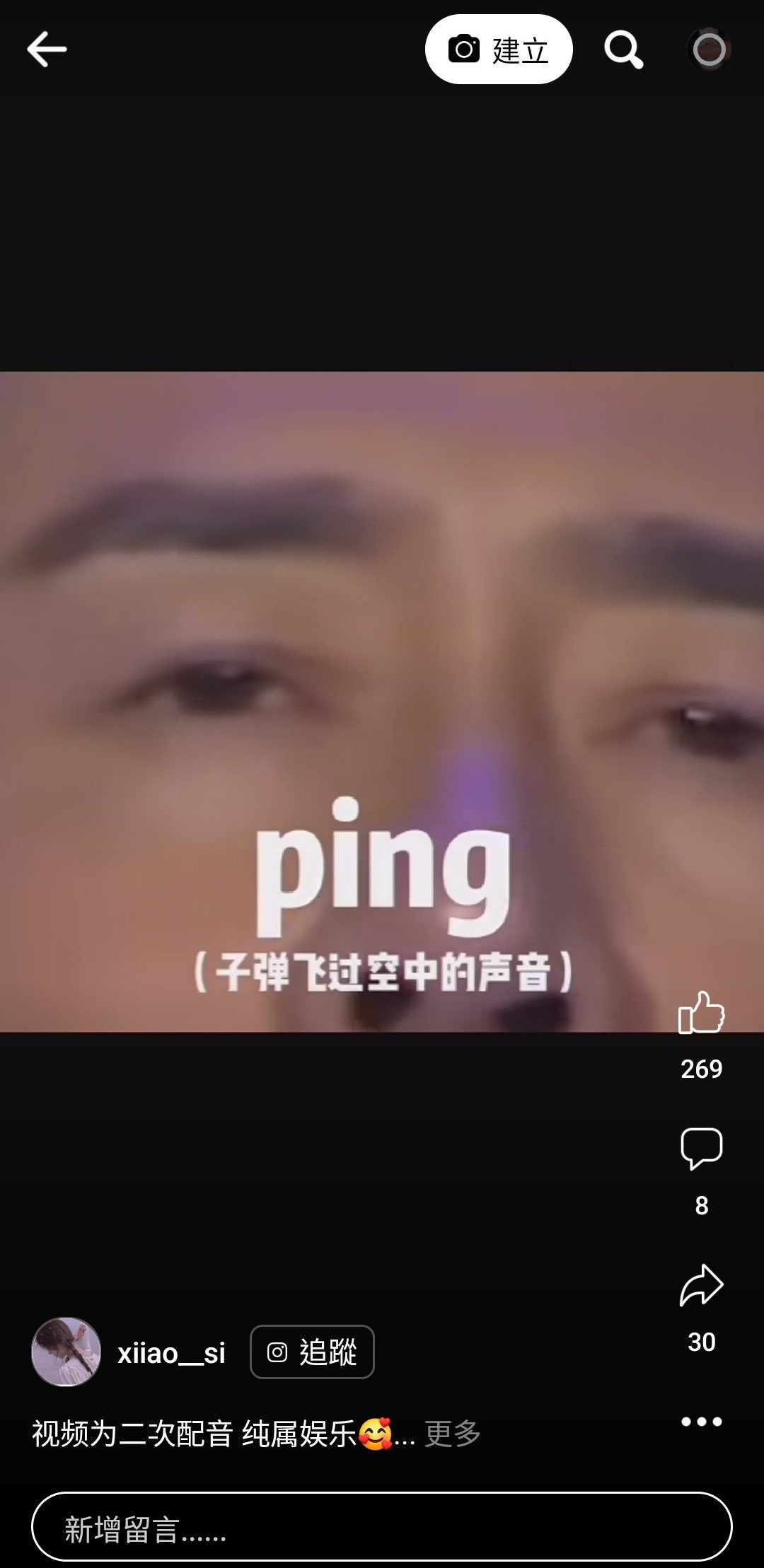Tap the 新增留言 comment field
764x1568 pixels.
pos(382,1526)
